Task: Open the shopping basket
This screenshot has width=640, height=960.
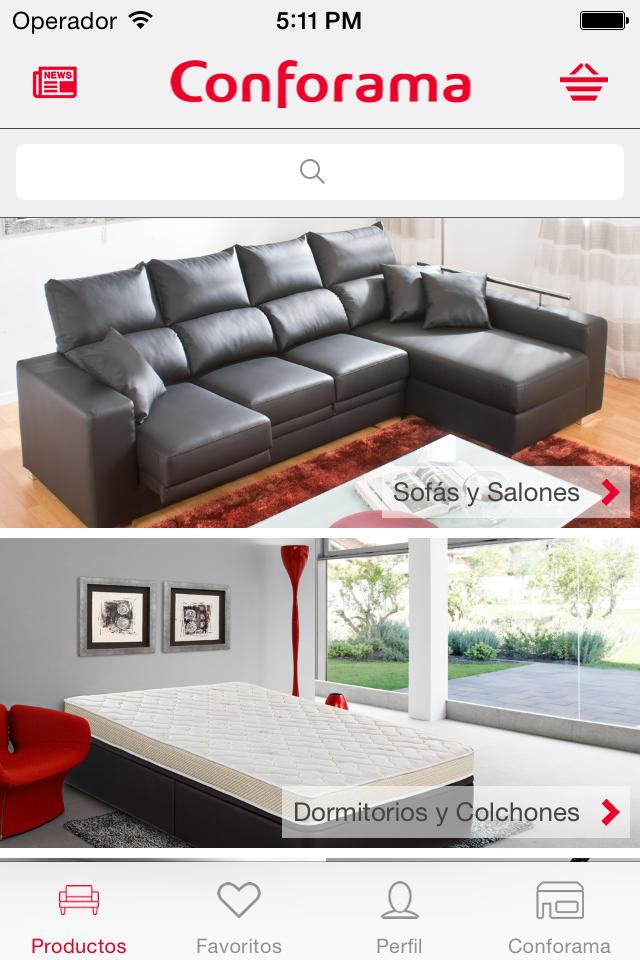Action: (584, 83)
